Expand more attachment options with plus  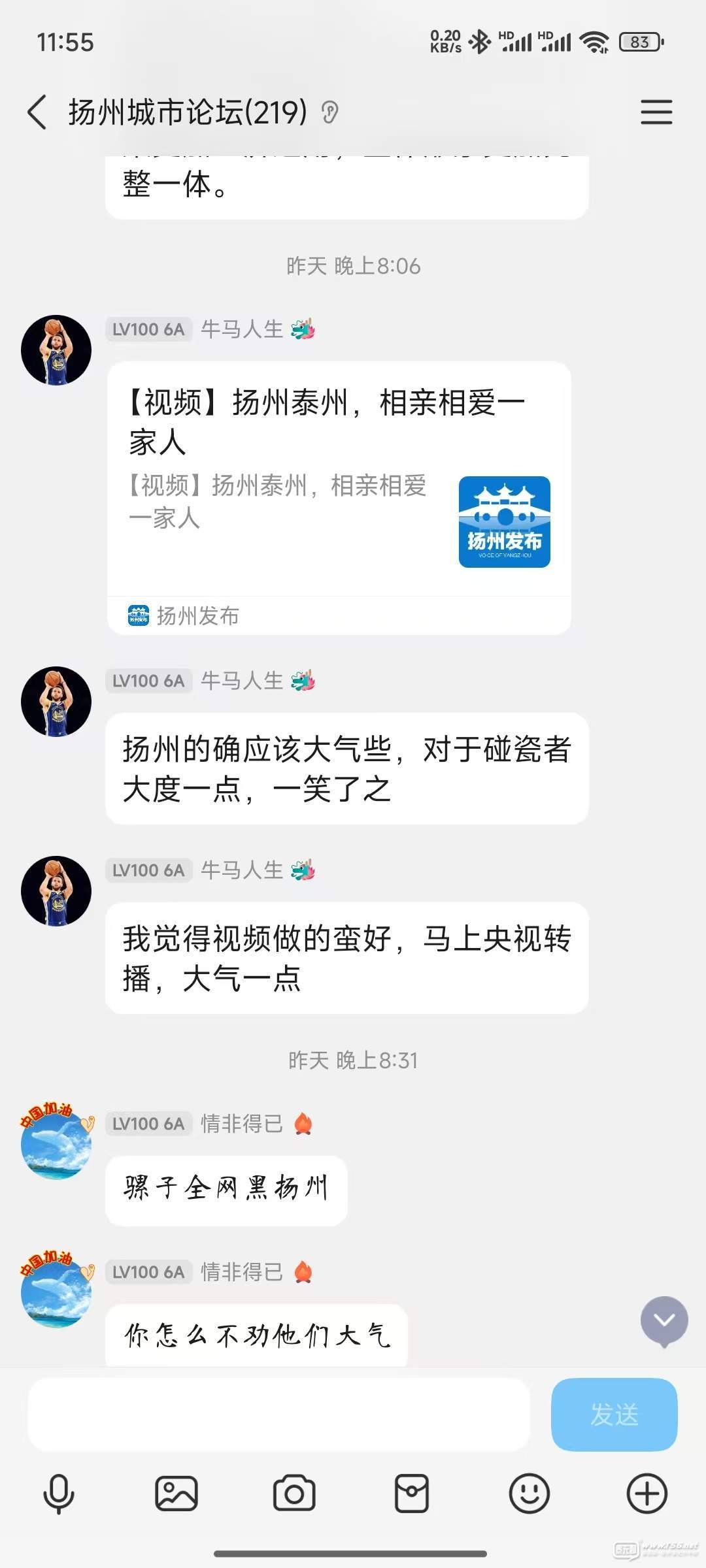[x=647, y=1493]
